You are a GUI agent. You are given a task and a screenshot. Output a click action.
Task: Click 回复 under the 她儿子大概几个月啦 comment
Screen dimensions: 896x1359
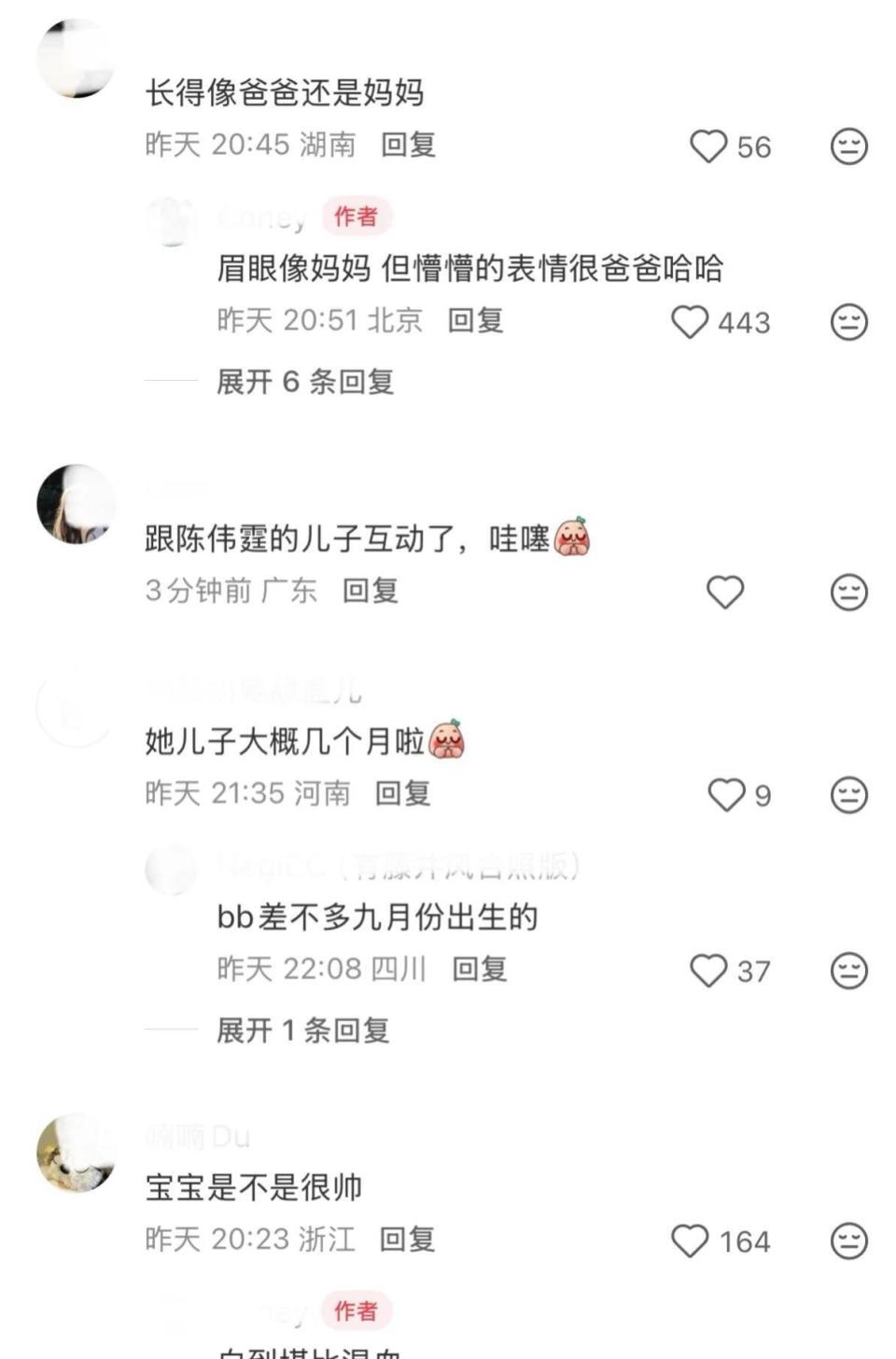tap(407, 794)
